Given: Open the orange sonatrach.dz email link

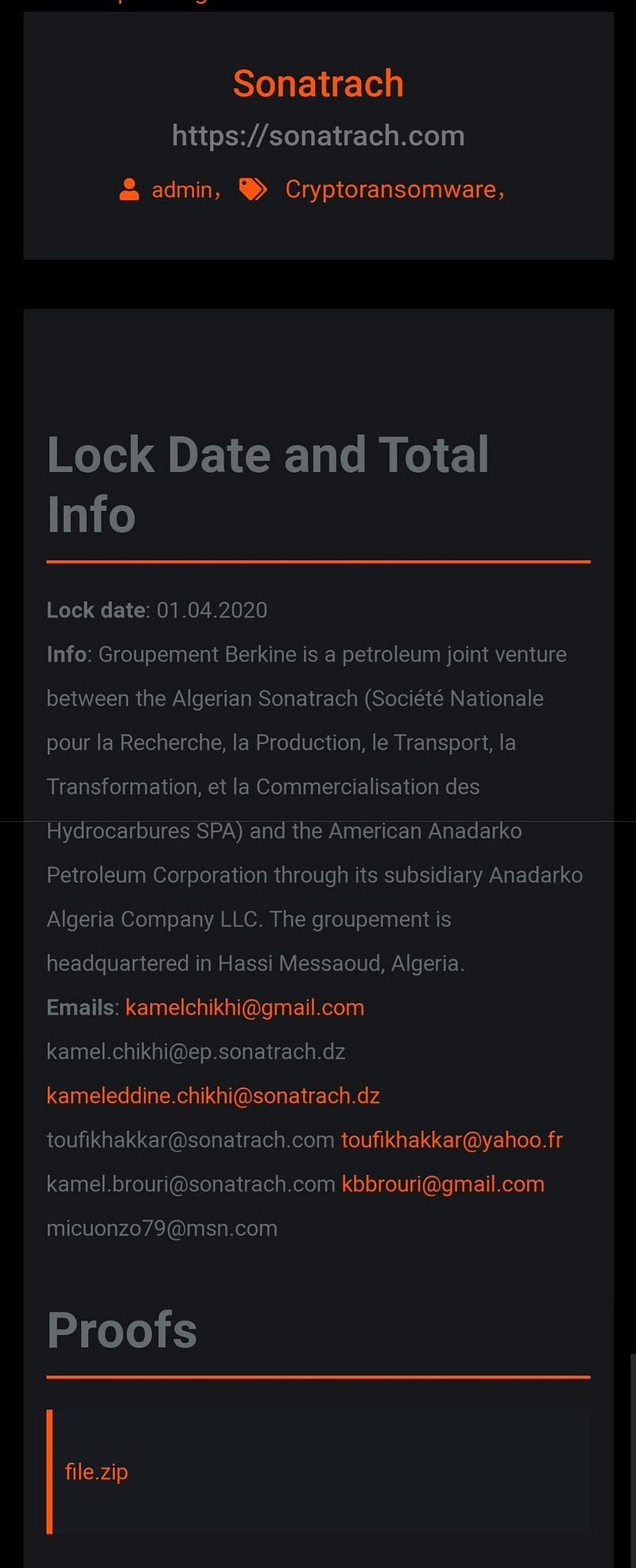Looking at the screenshot, I should point(213,1096).
